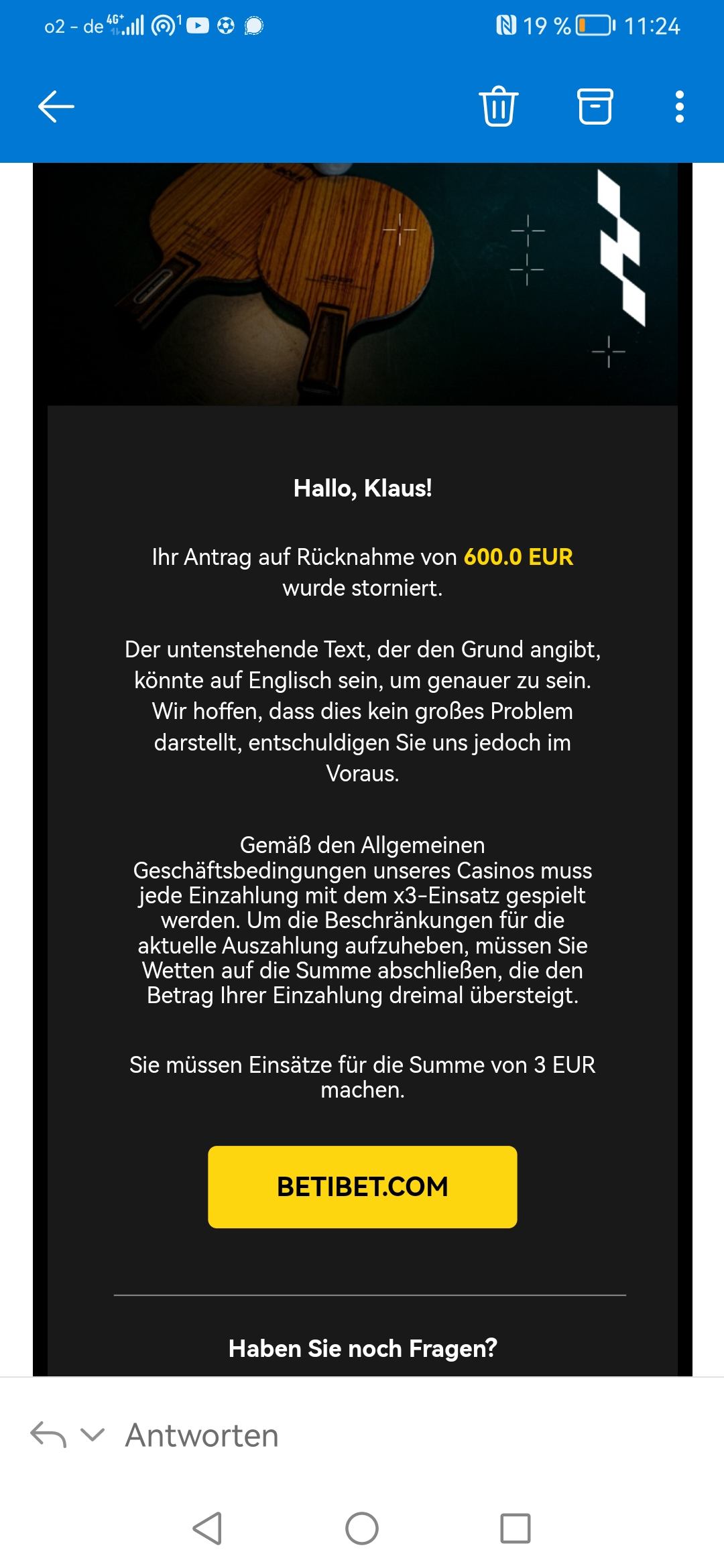Viewport: 724px width, 1568px height.
Task: Go to the home screen
Action: pos(362,1528)
